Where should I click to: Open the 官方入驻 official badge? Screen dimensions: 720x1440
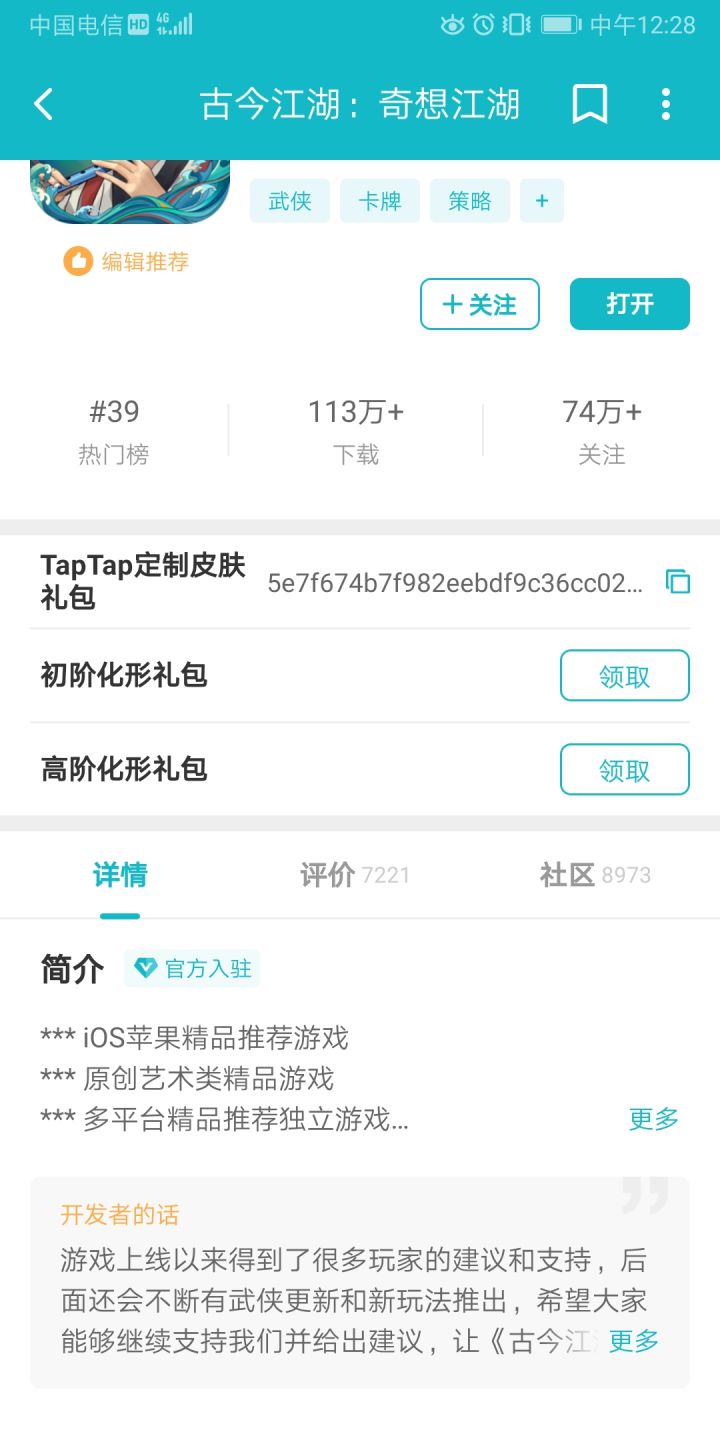click(x=192, y=967)
